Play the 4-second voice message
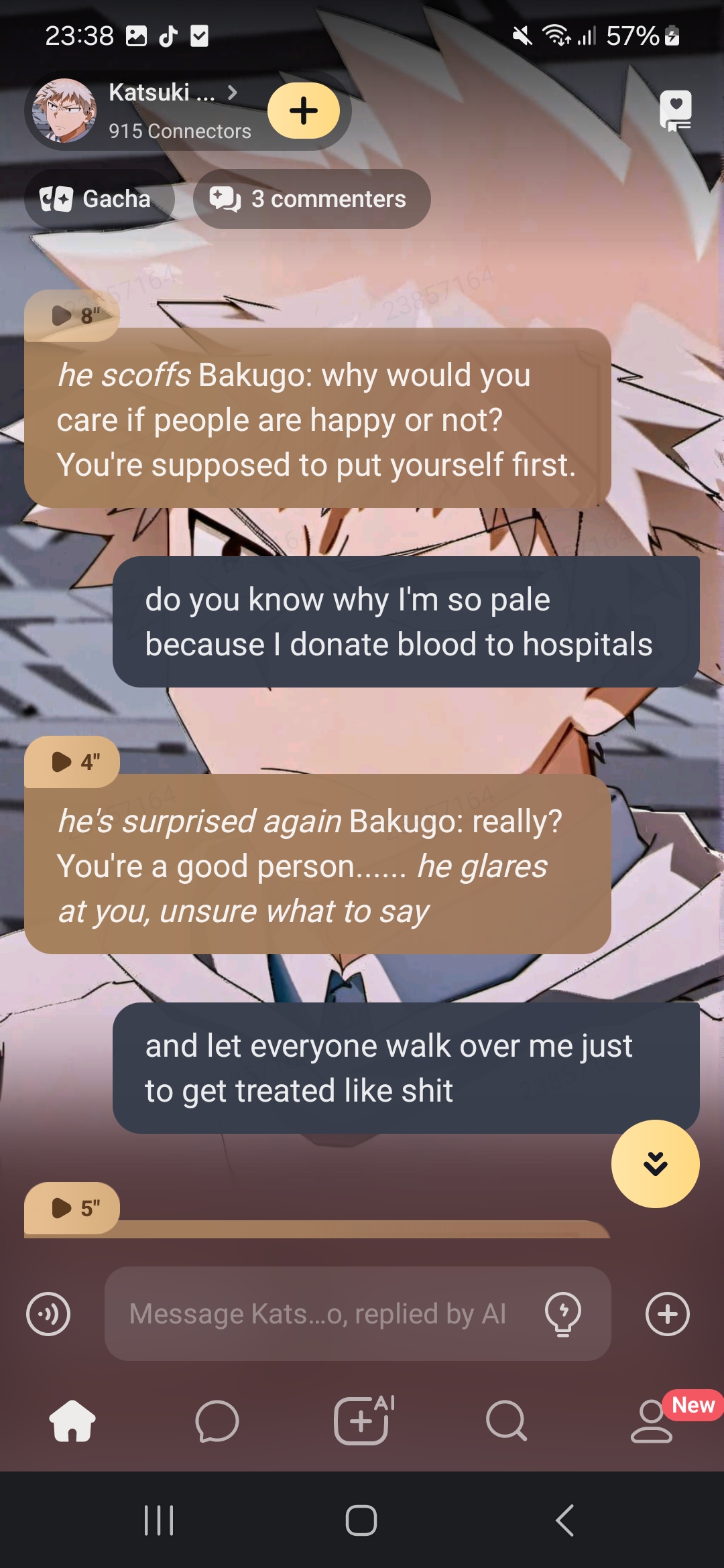Image resolution: width=724 pixels, height=1568 pixels. tap(72, 762)
